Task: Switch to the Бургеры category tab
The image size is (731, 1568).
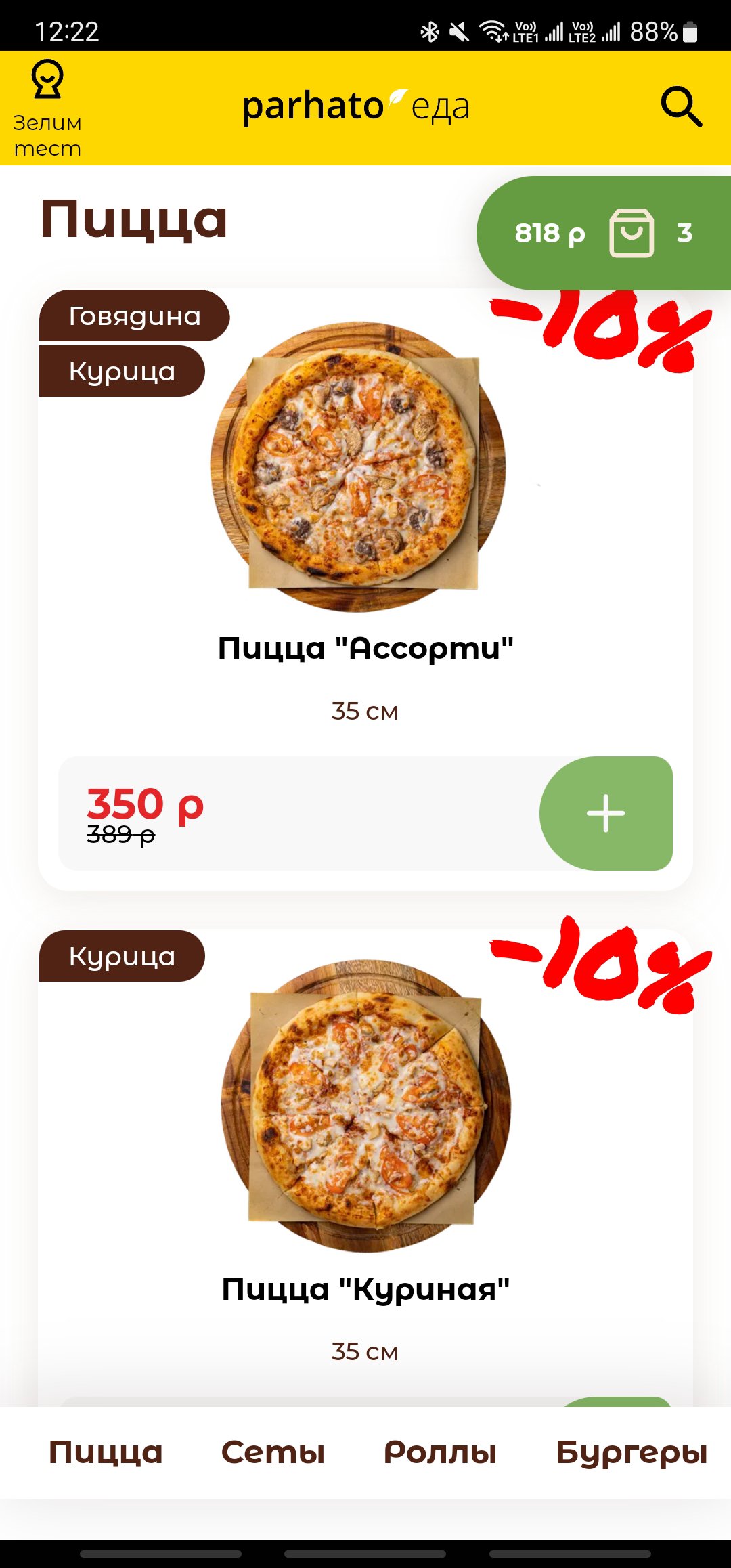Action: (x=632, y=1452)
